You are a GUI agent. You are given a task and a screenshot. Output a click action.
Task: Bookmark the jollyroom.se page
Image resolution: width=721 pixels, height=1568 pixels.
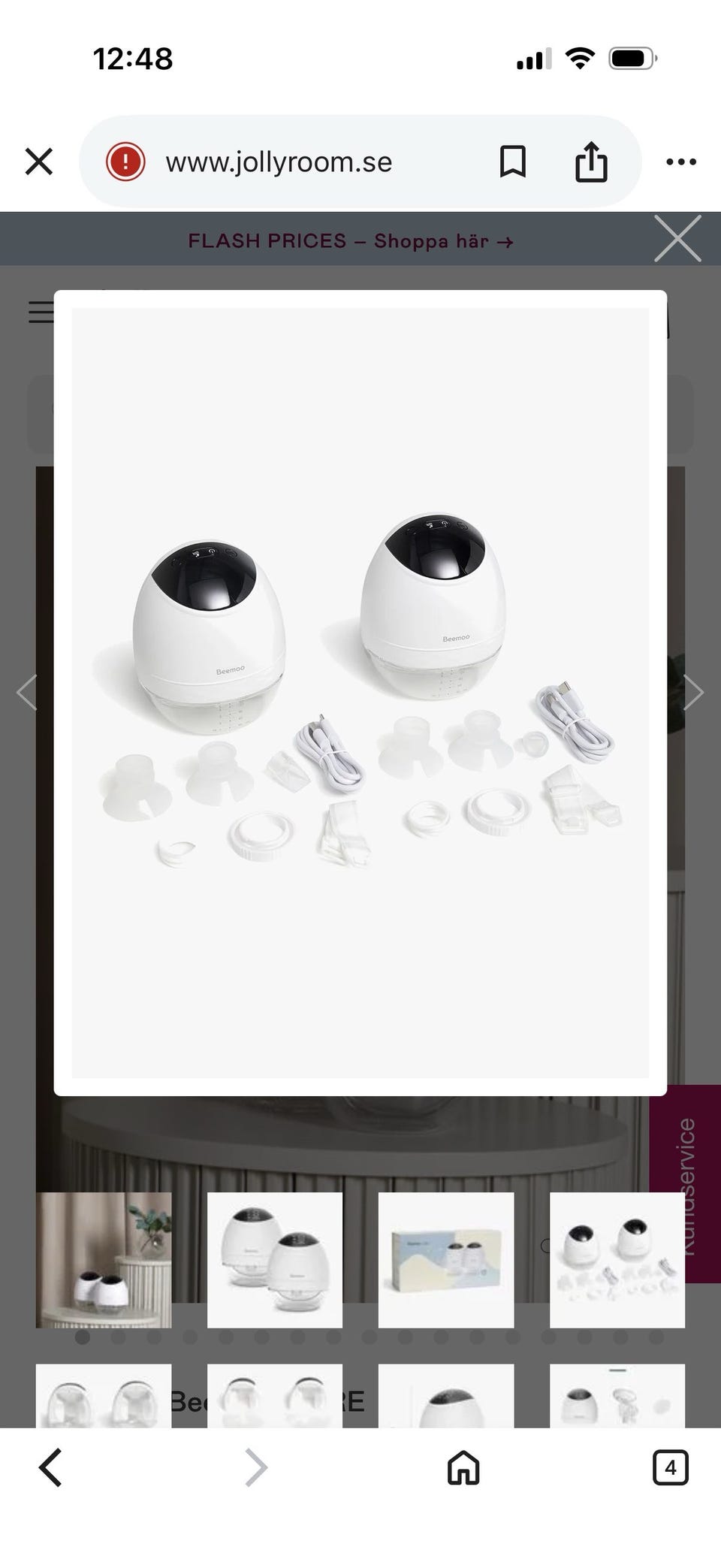(512, 162)
